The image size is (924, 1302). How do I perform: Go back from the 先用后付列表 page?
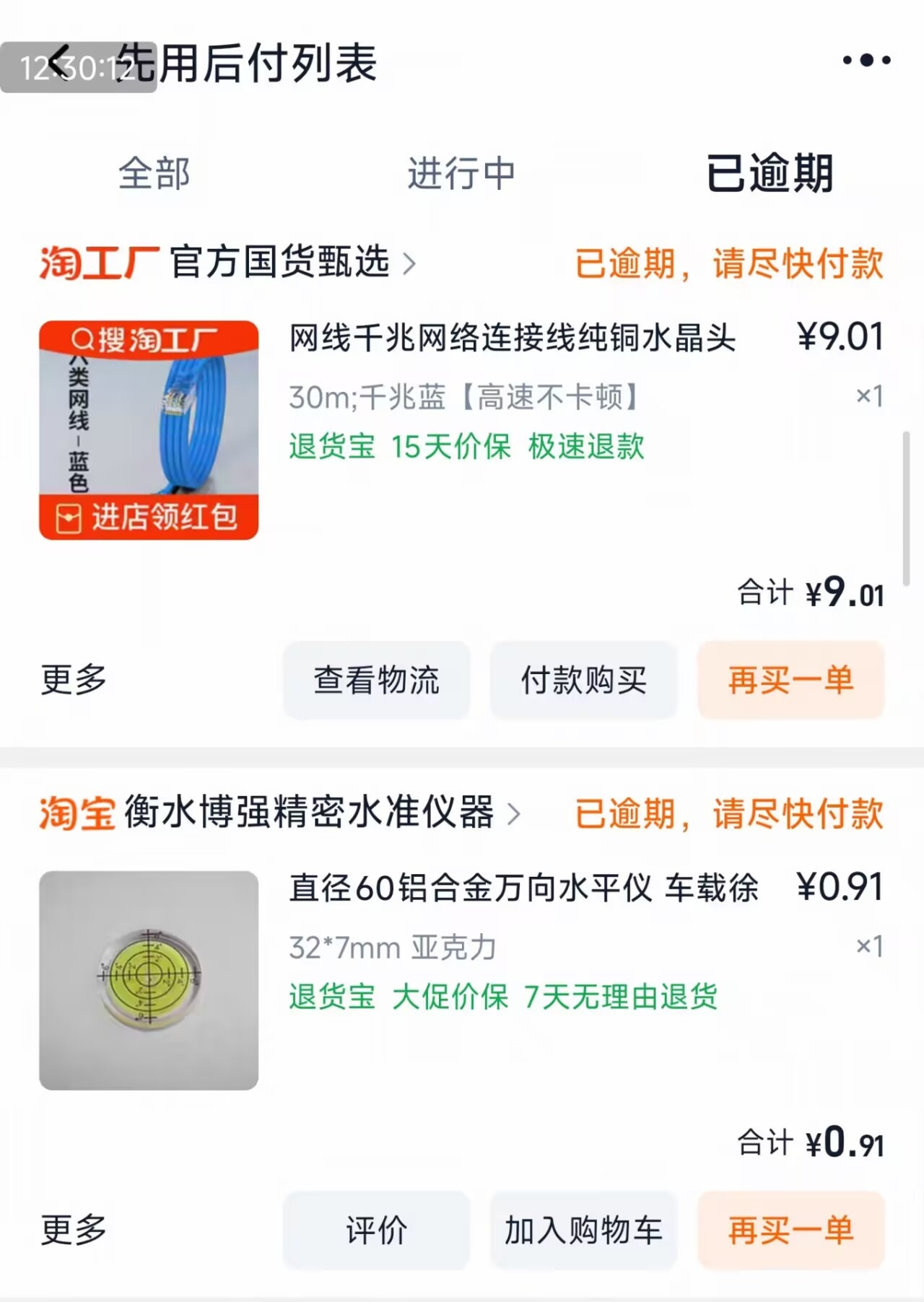pos(61,64)
